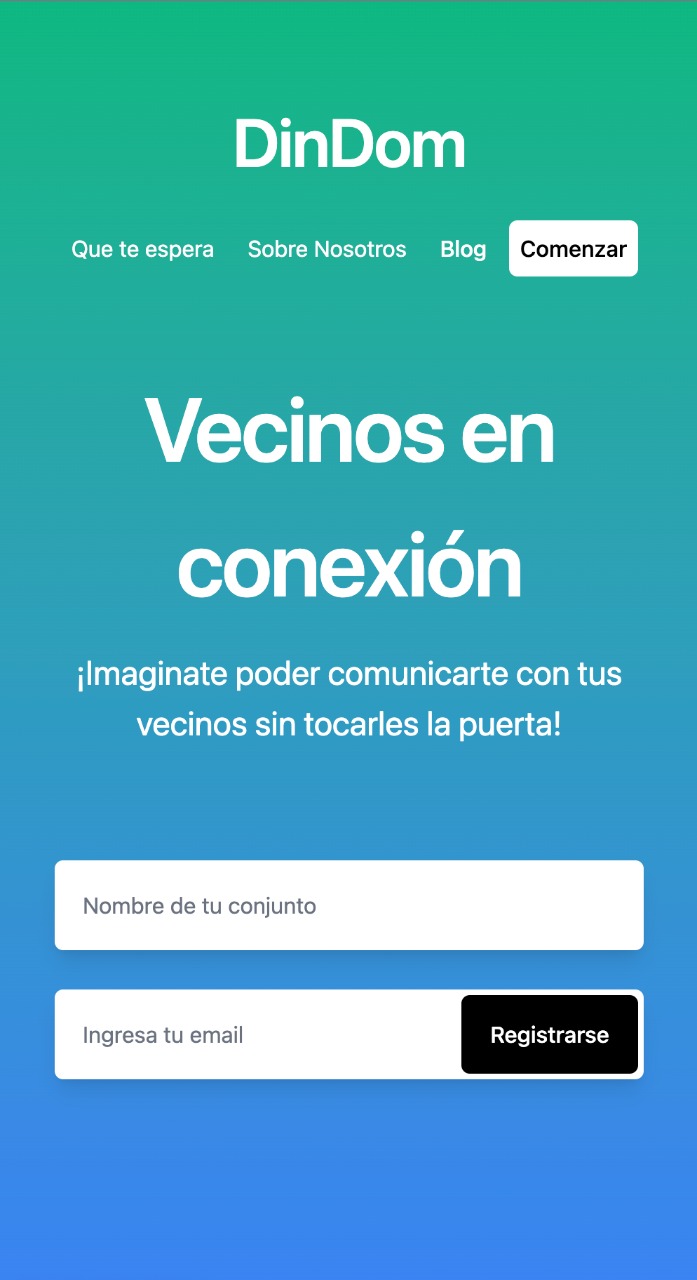Go to Sobre Nosotros section
This screenshot has width=697, height=1280.
tap(327, 249)
